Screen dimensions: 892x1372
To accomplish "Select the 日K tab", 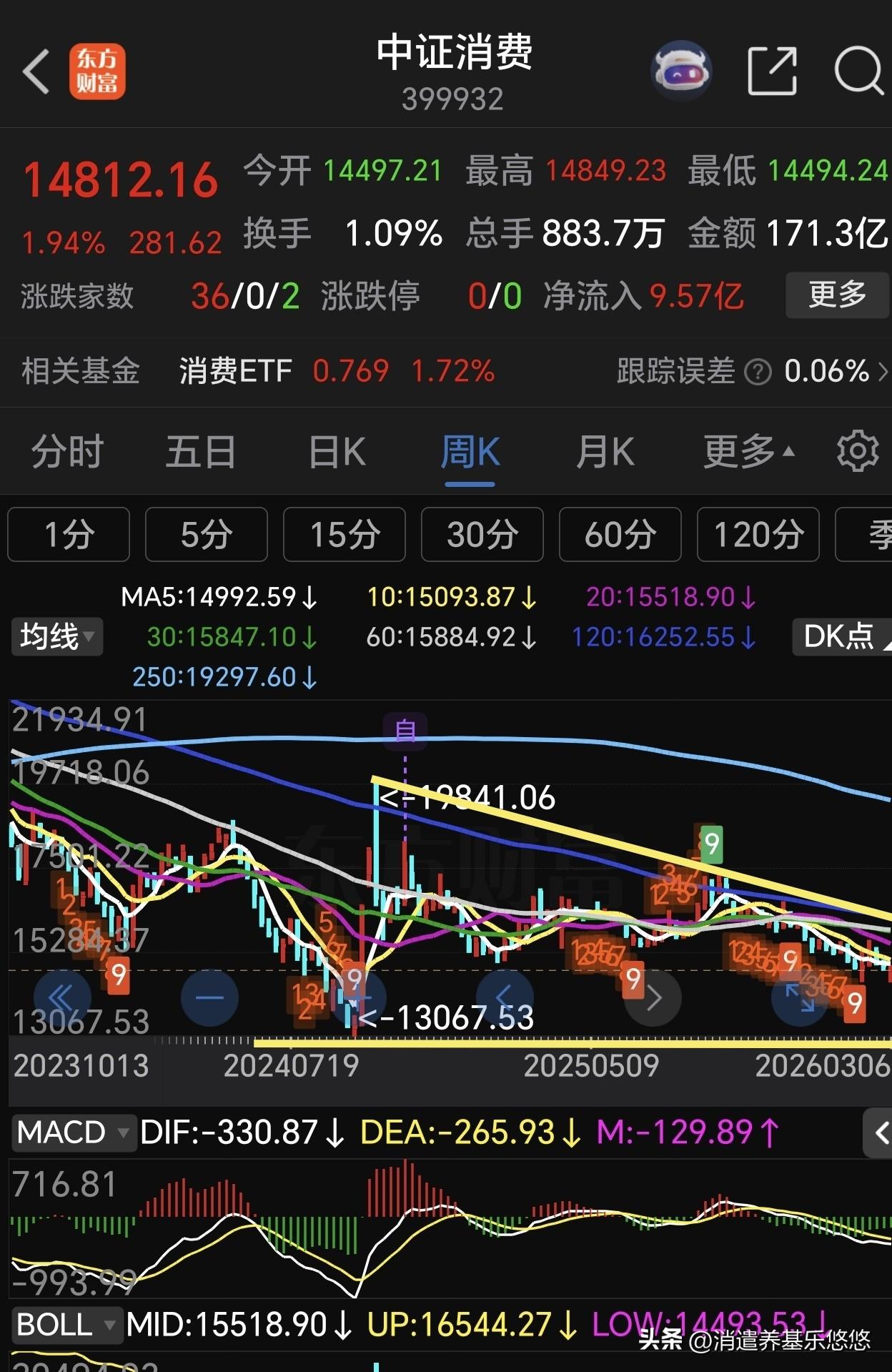I will 337,452.
